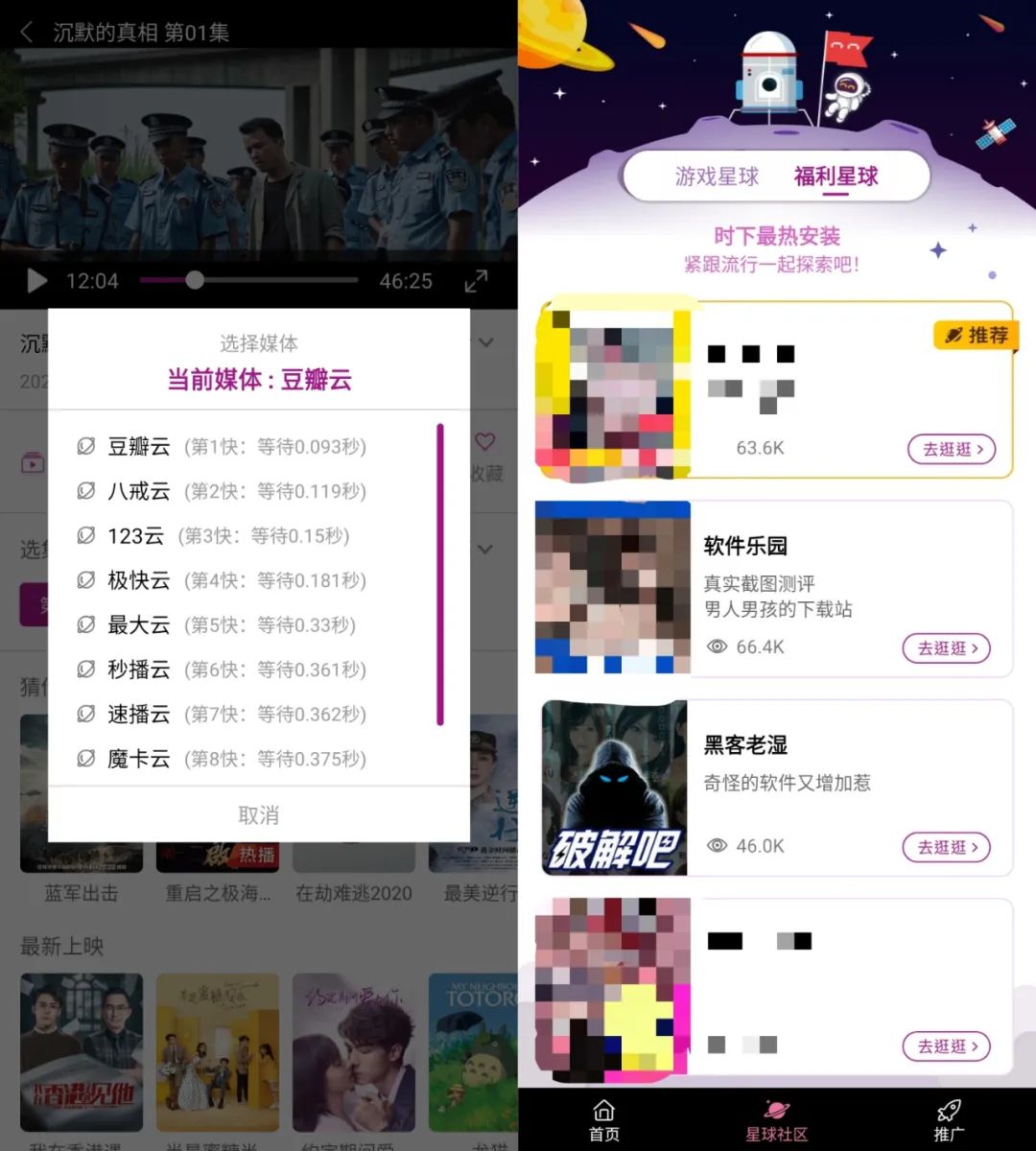The image size is (1036, 1151).
Task: Dismiss dialog with 取消
Action: [258, 815]
